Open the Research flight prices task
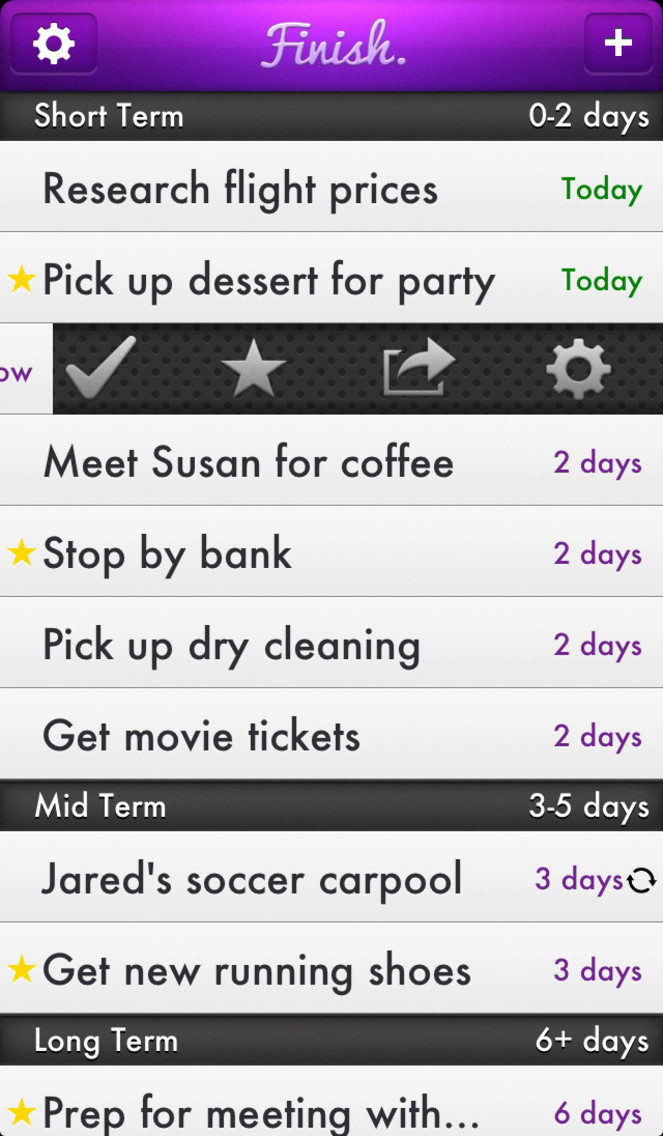 click(x=331, y=187)
